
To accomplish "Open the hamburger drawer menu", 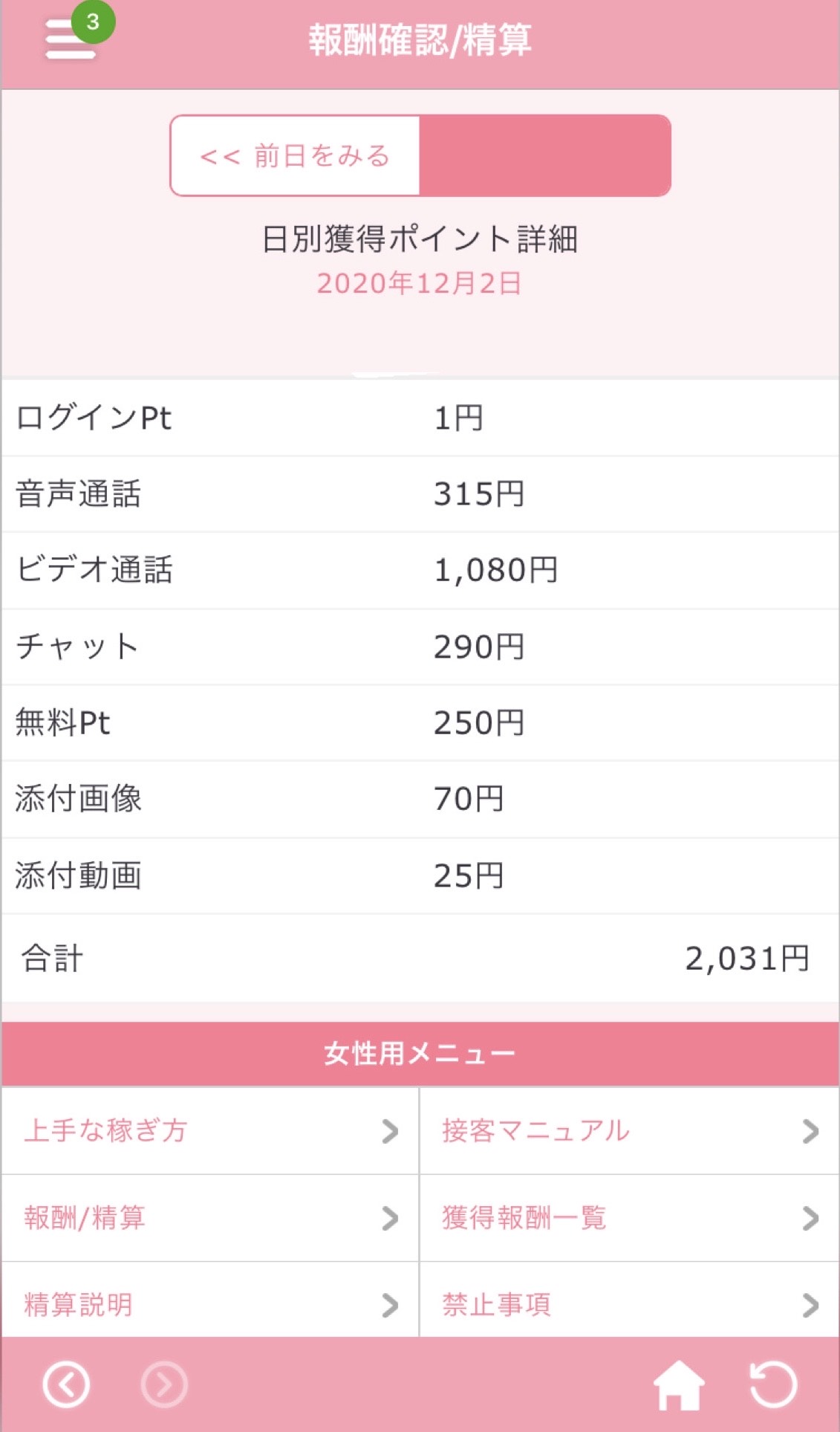I will coord(70,39).
